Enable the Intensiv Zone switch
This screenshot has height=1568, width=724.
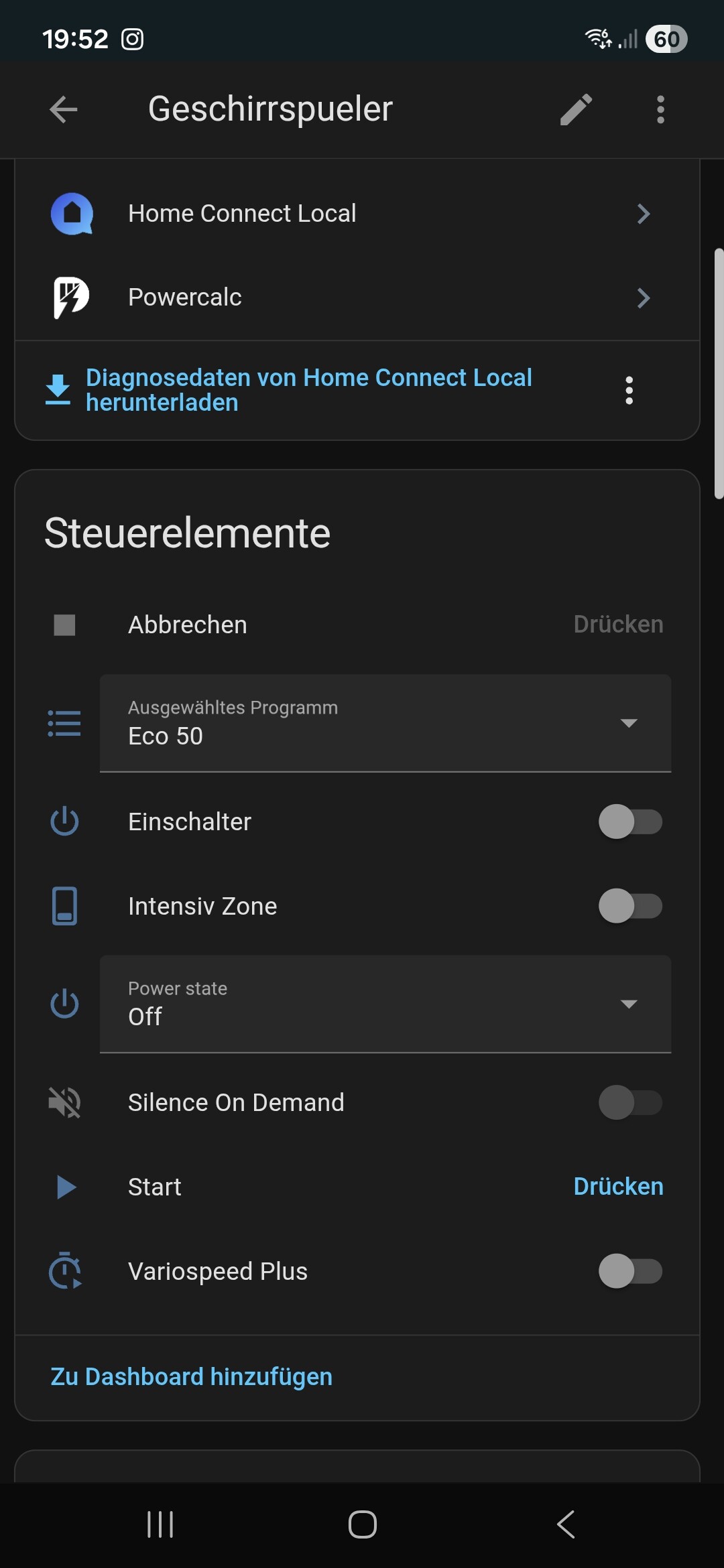(630, 906)
